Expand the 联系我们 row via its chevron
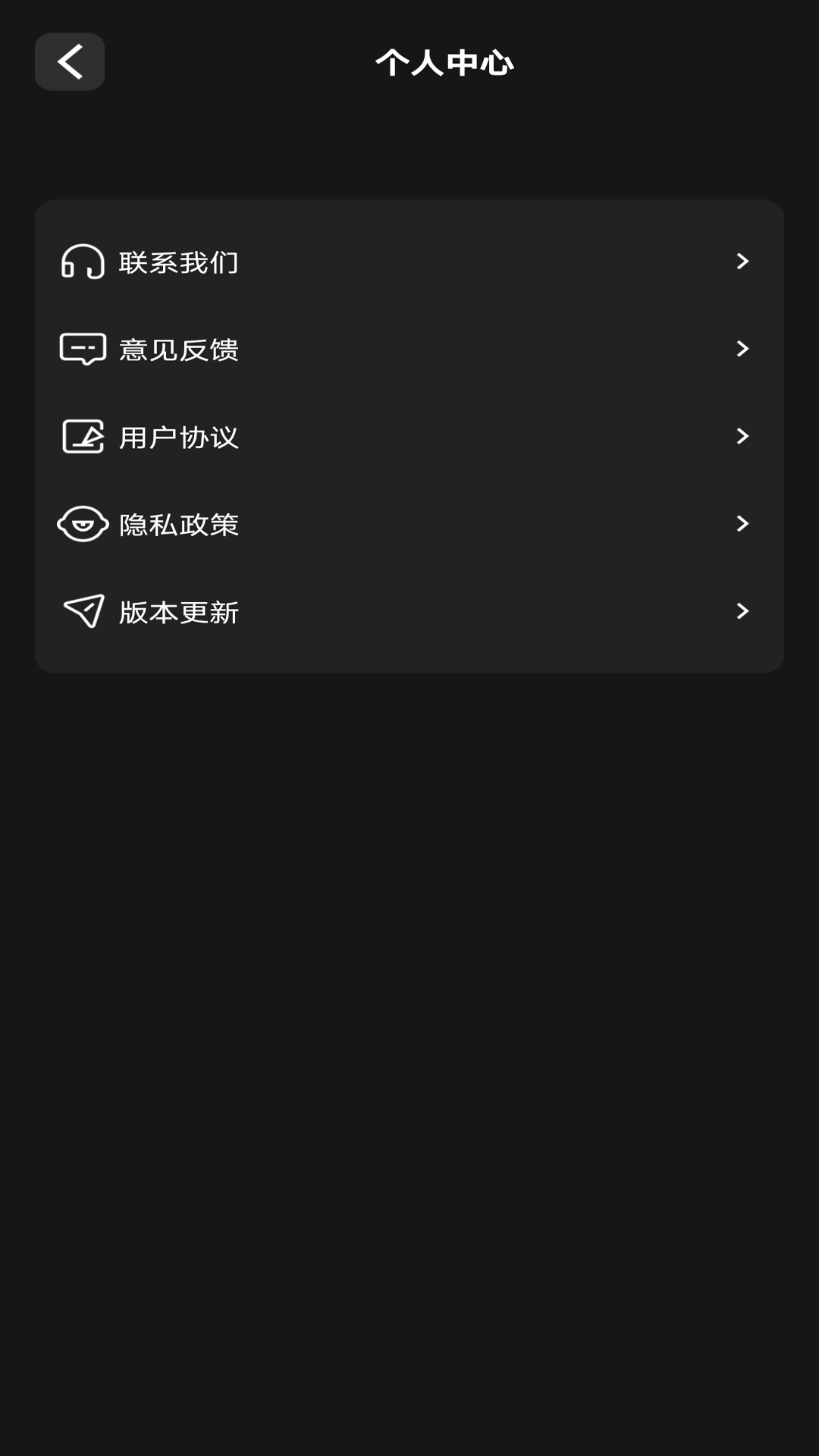 coord(742,262)
